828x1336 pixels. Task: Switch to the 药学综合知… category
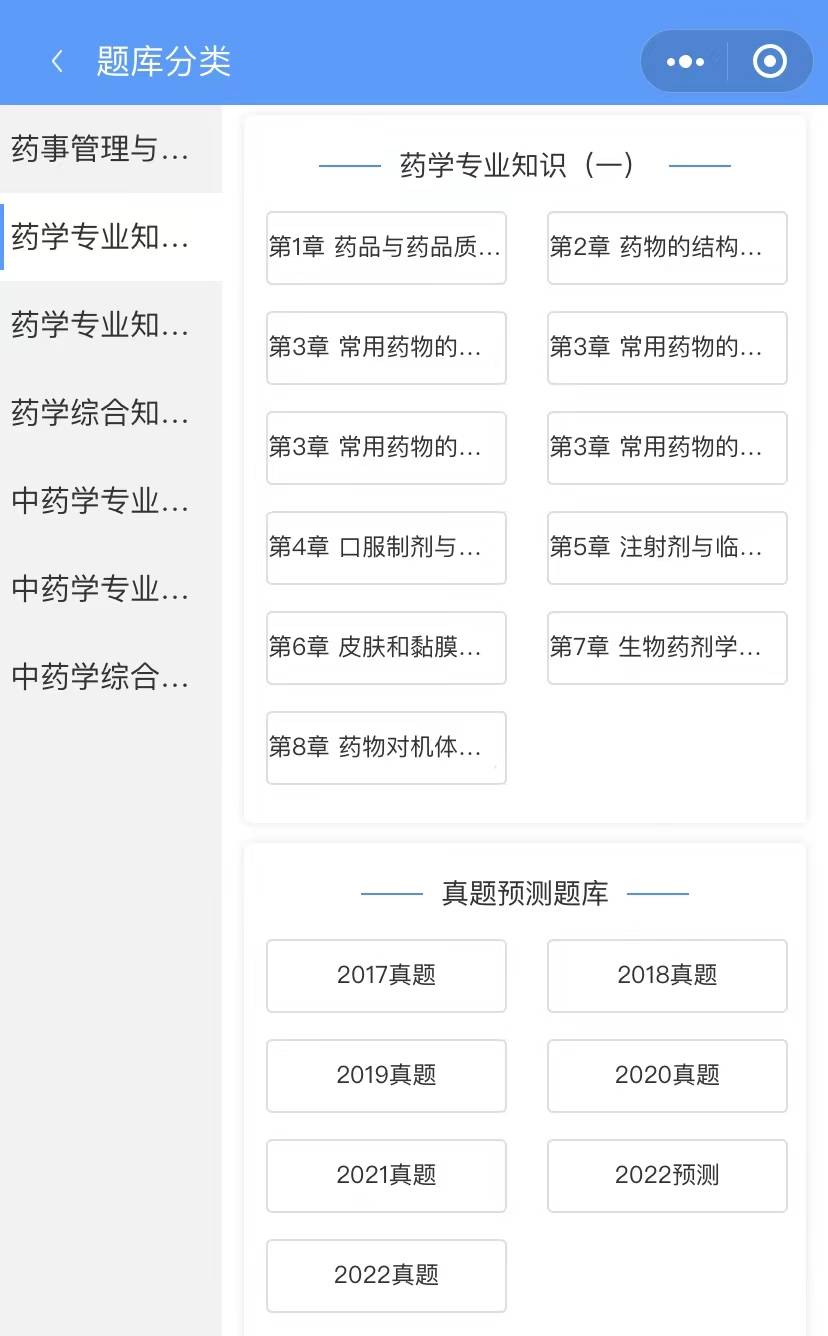click(100, 412)
